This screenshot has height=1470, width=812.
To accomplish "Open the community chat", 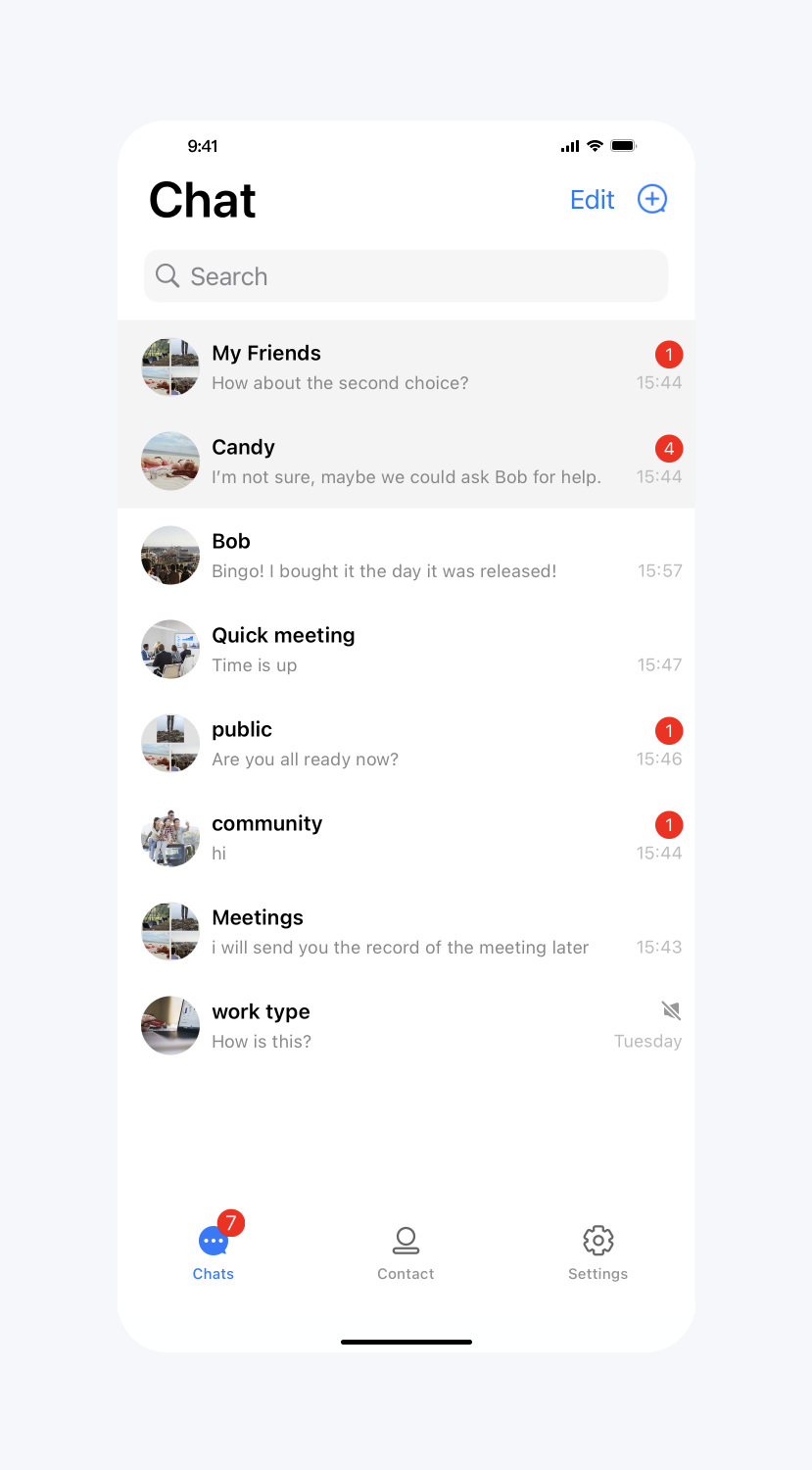I will 406,838.
